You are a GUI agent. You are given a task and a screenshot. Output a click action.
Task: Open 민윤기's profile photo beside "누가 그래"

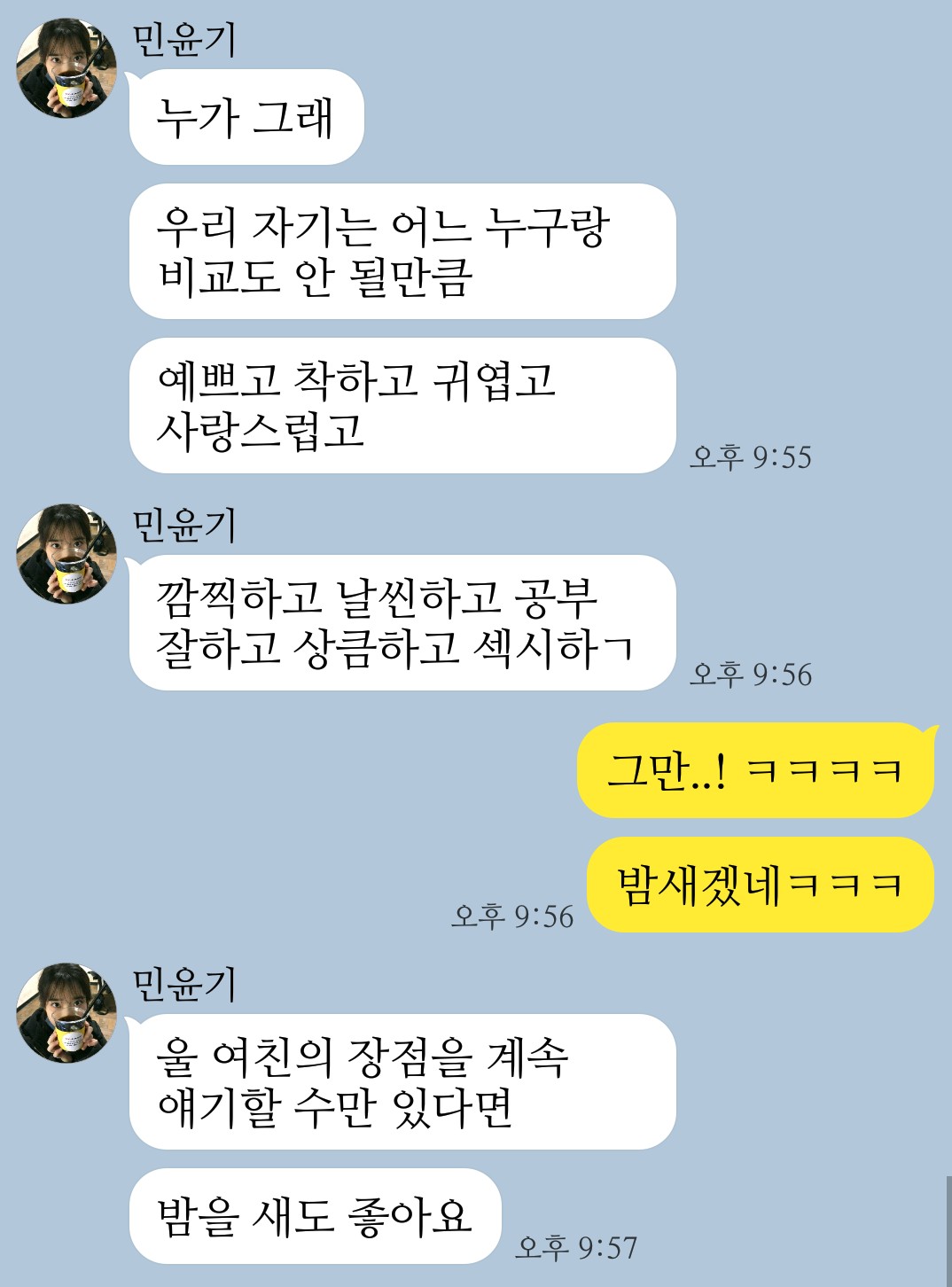tap(66, 68)
